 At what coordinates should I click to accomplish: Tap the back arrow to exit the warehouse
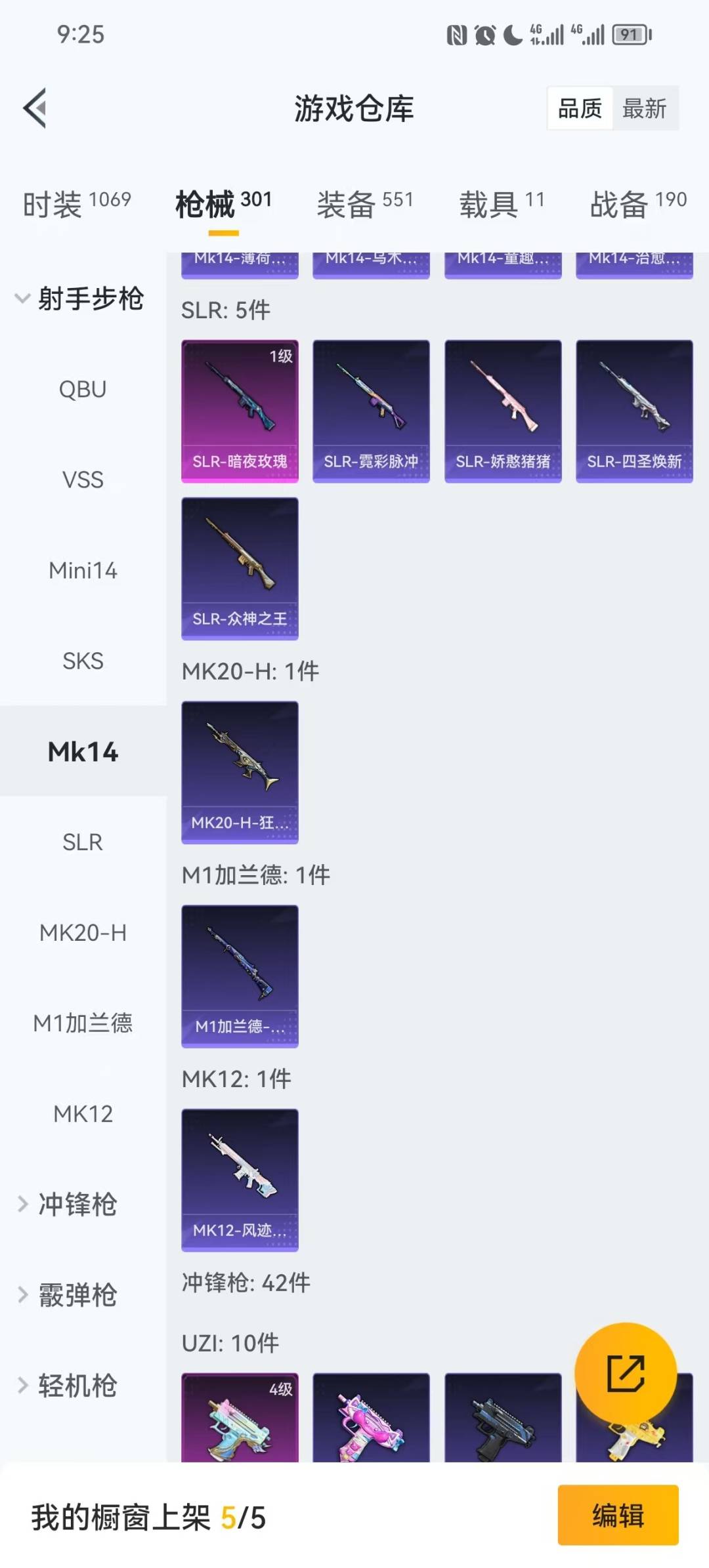click(36, 107)
